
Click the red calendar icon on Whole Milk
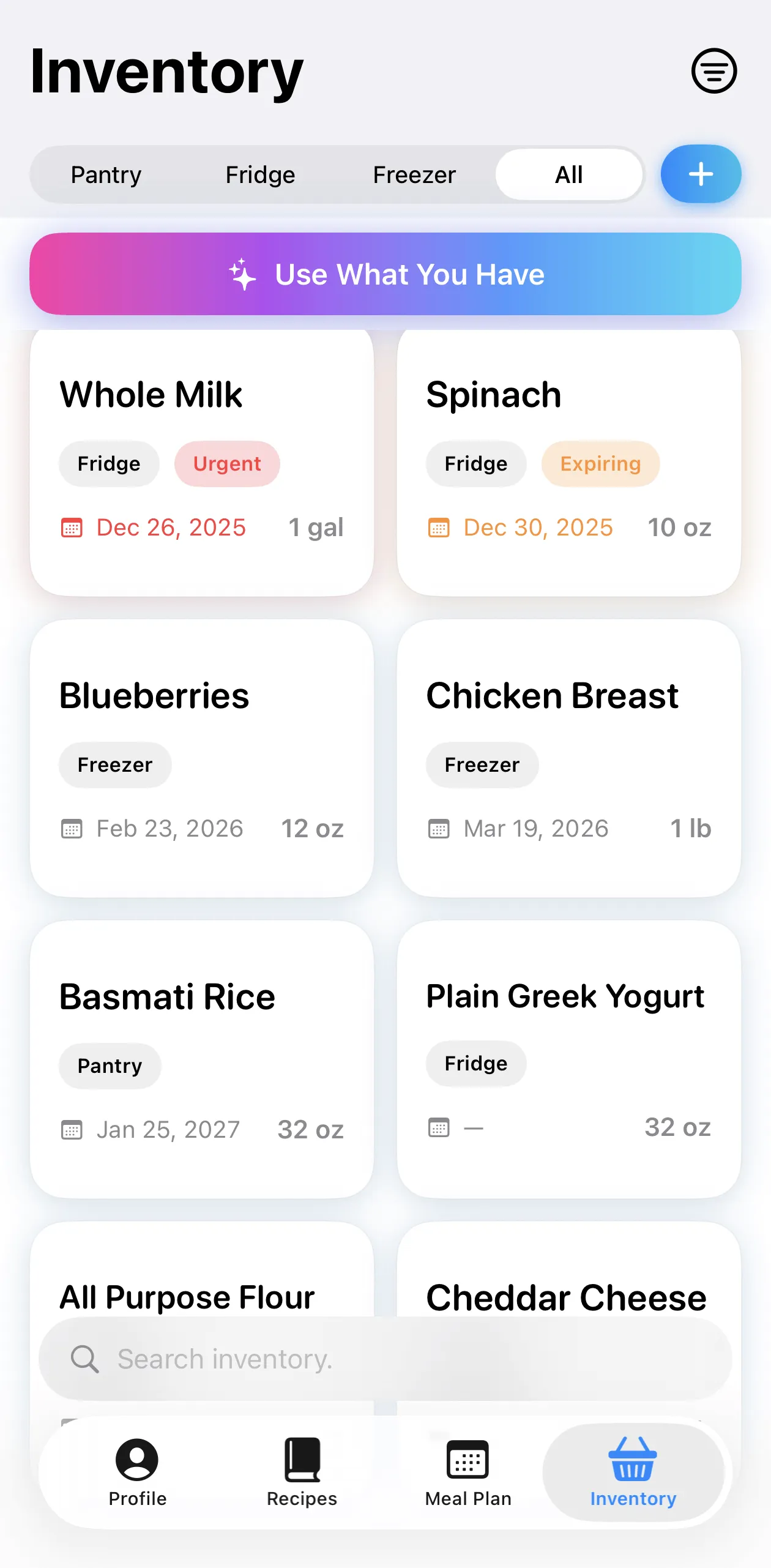[x=72, y=527]
